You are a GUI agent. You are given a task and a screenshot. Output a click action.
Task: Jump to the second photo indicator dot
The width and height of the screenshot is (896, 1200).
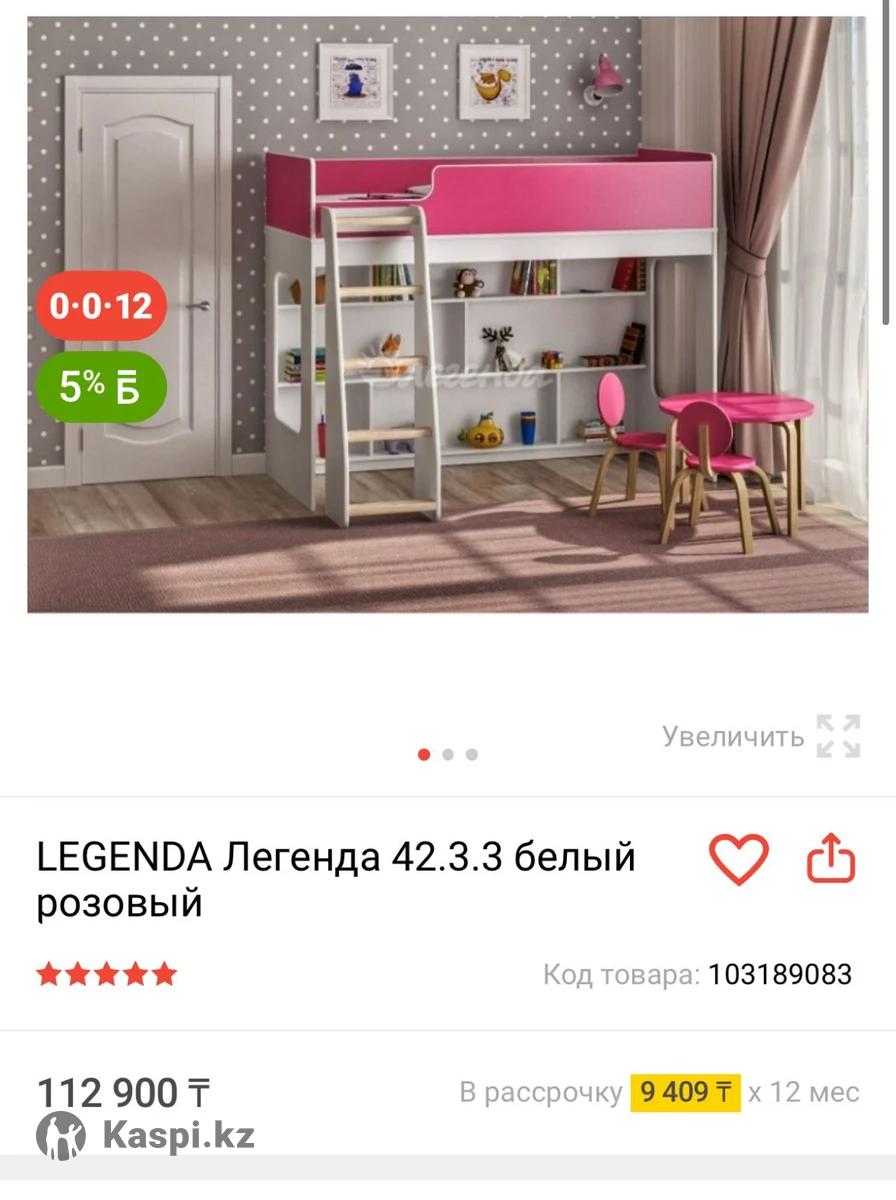(x=448, y=754)
